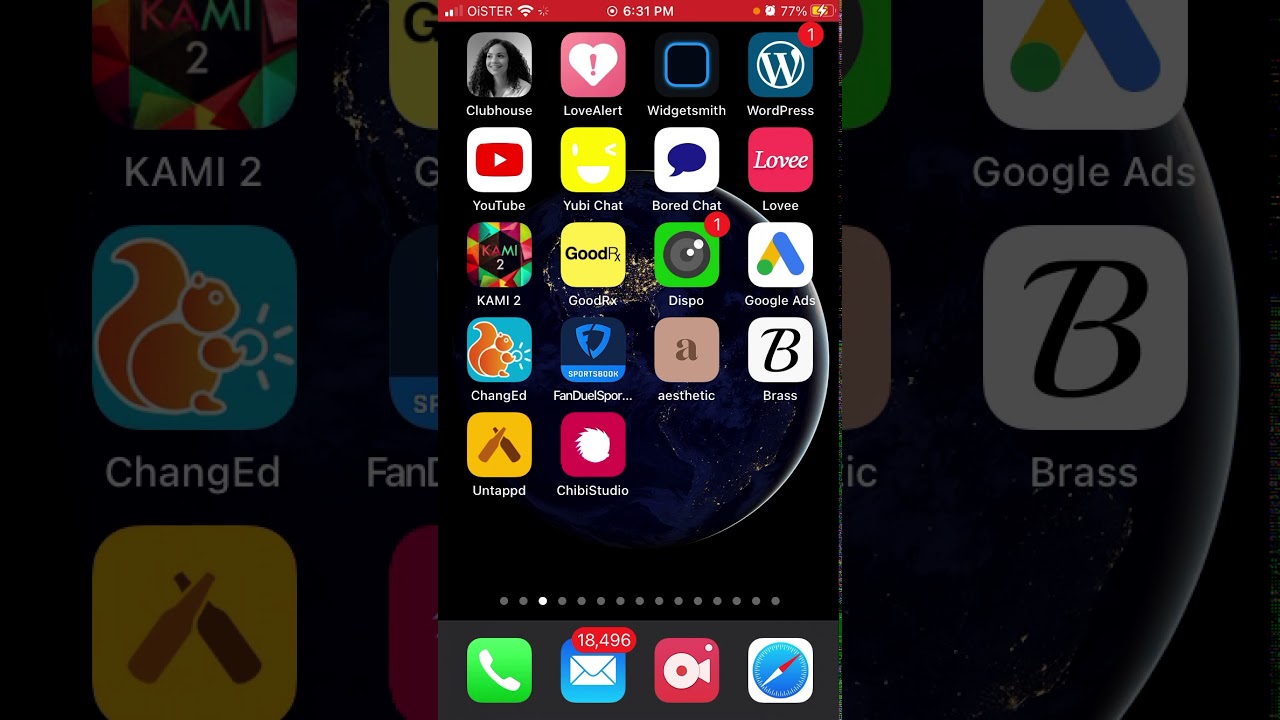1280x720 pixels.
Task: Launch Dispo camera app
Action: [x=686, y=255]
